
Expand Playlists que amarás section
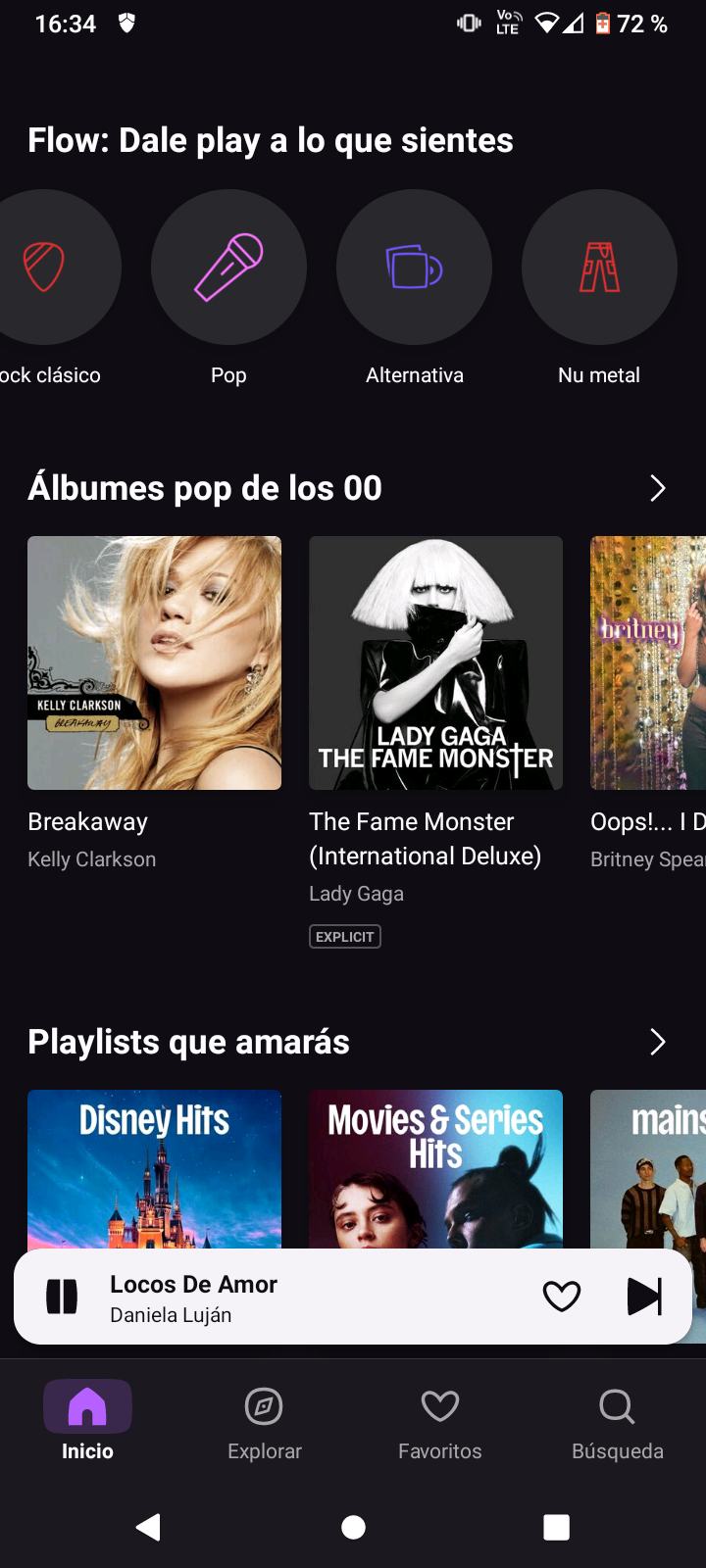click(657, 1042)
